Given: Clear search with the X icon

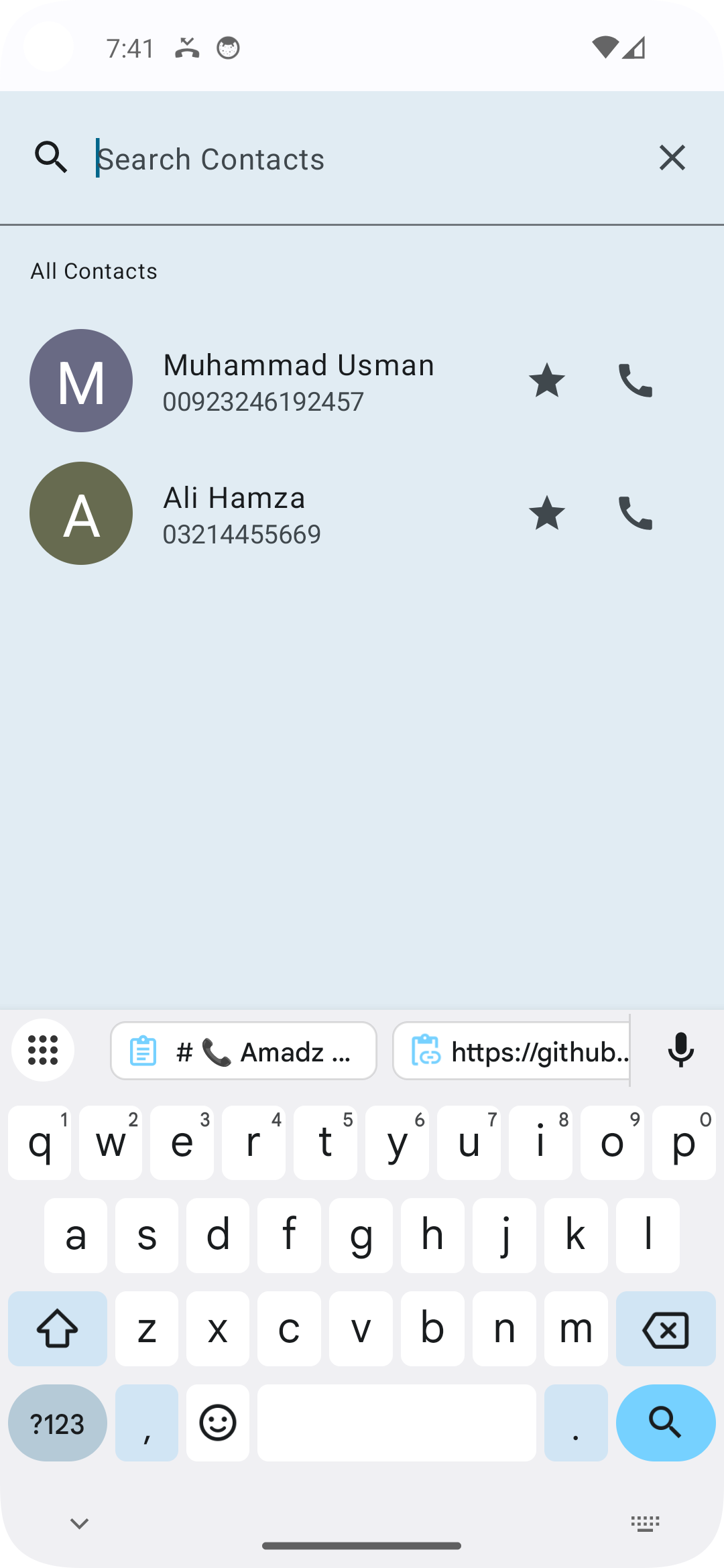Looking at the screenshot, I should [x=672, y=158].
